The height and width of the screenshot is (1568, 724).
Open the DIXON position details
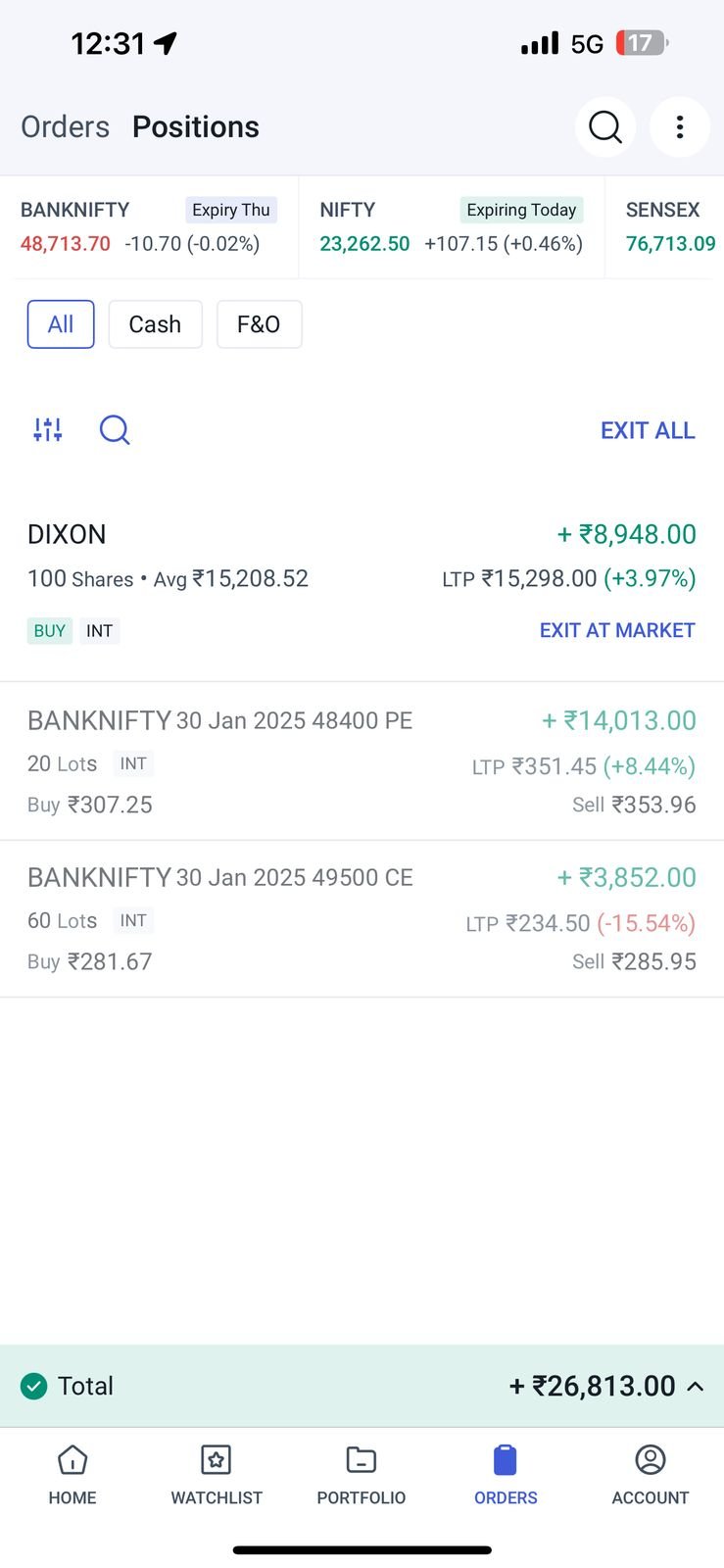[x=362, y=580]
